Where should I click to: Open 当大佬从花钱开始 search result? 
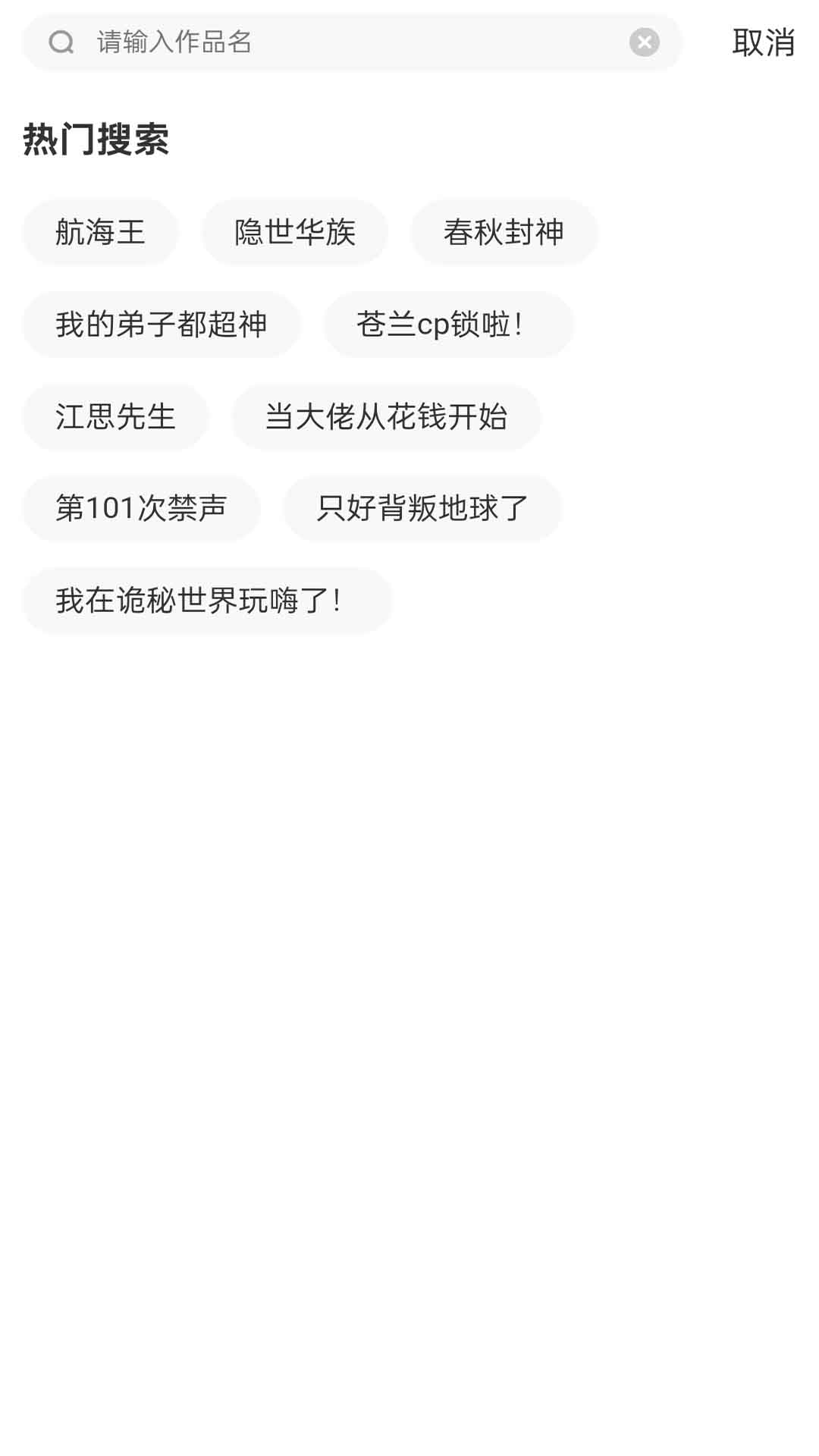[388, 417]
